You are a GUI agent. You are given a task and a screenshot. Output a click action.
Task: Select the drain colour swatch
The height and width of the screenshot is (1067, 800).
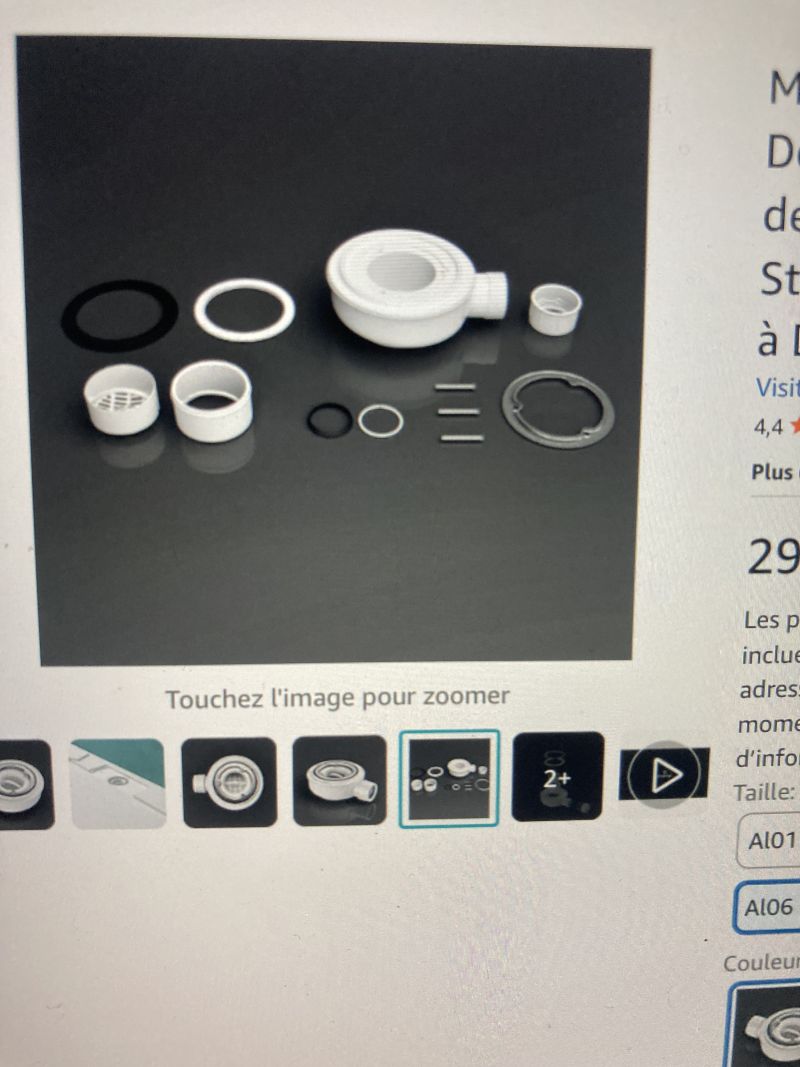click(768, 1025)
